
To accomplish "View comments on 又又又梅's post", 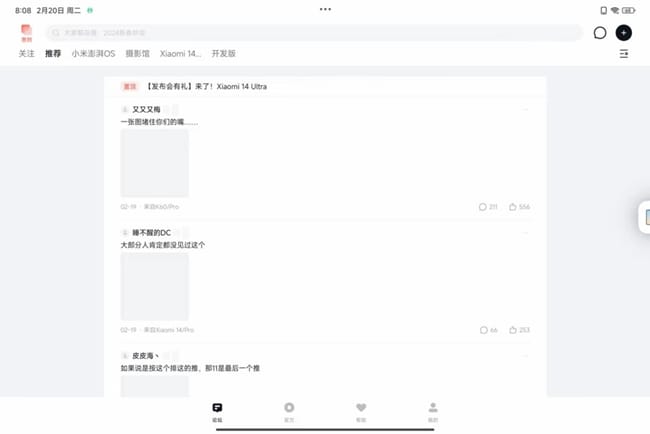I will pyautogui.click(x=488, y=207).
